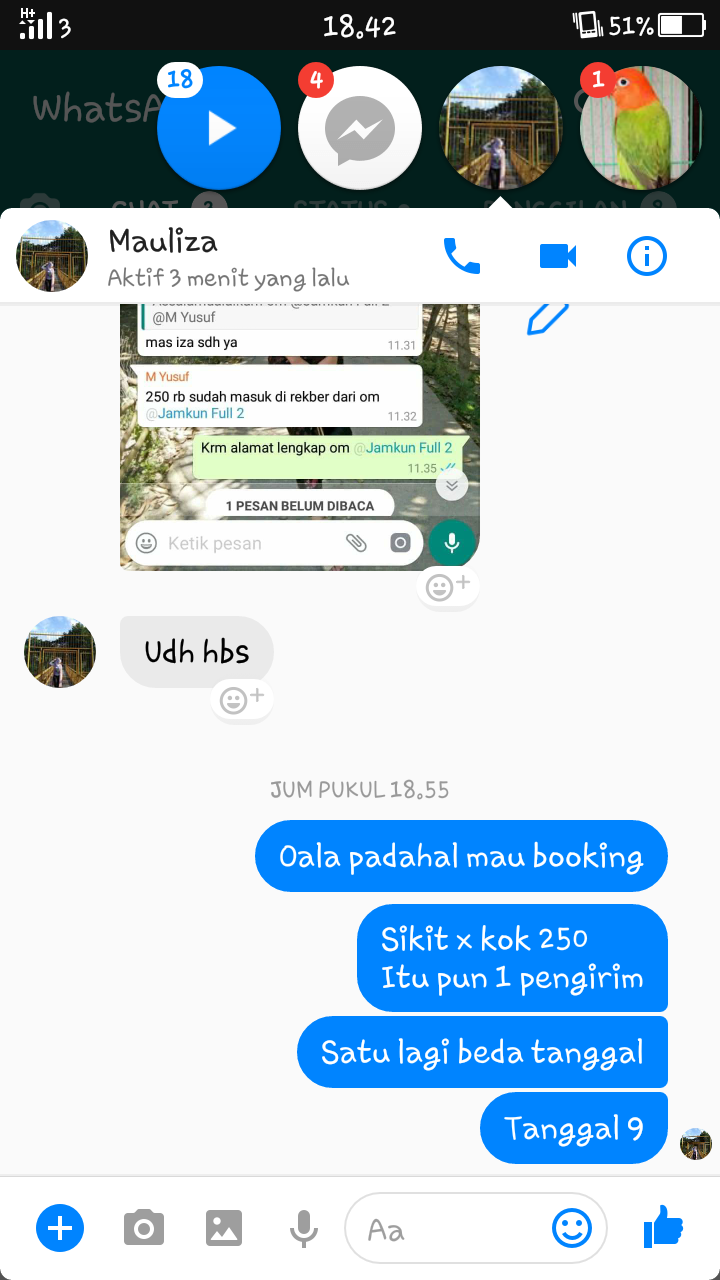Open conversation info for Mauliza
720x1280 pixels.
[646, 256]
